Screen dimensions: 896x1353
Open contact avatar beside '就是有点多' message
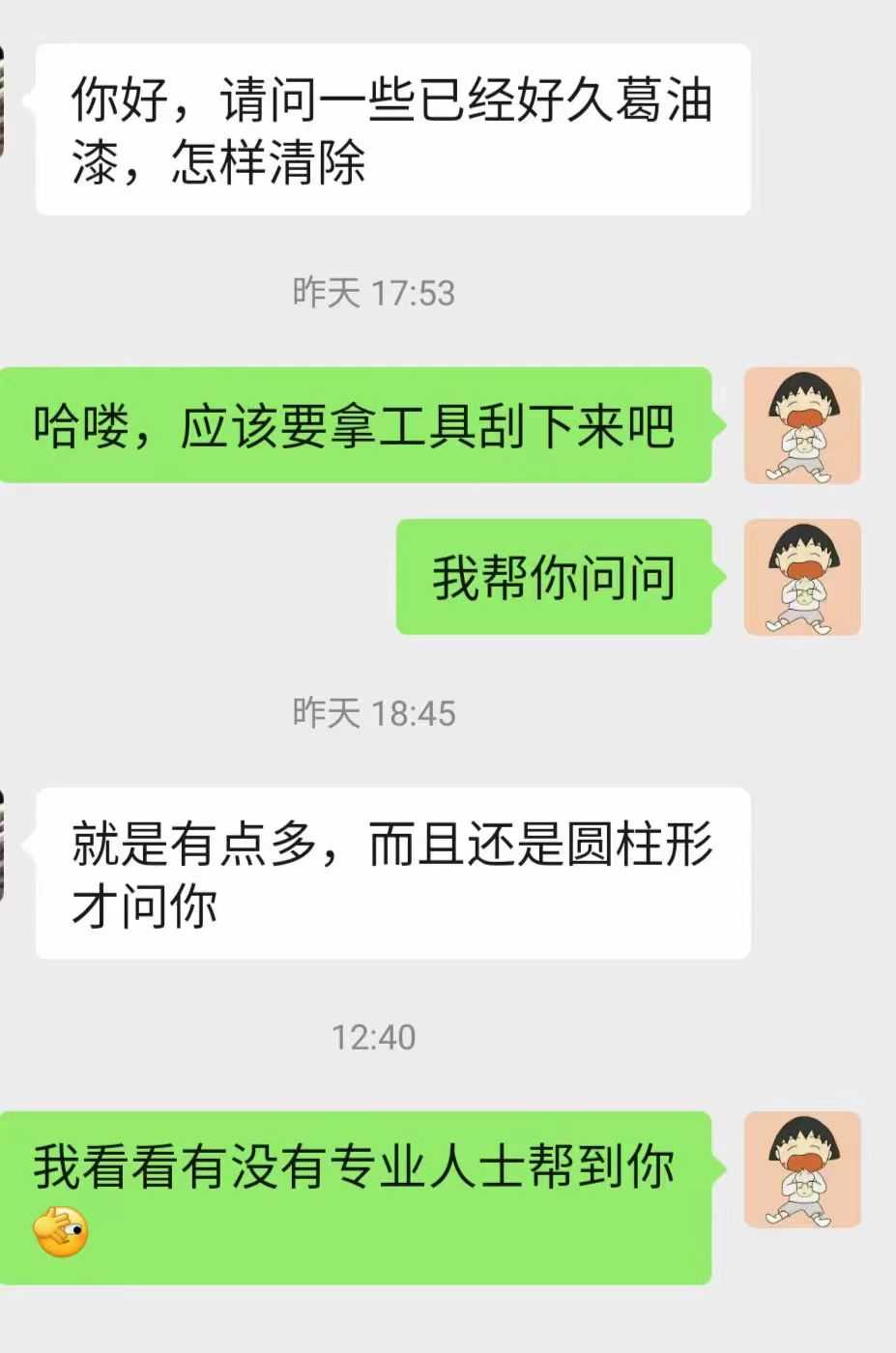[3, 846]
